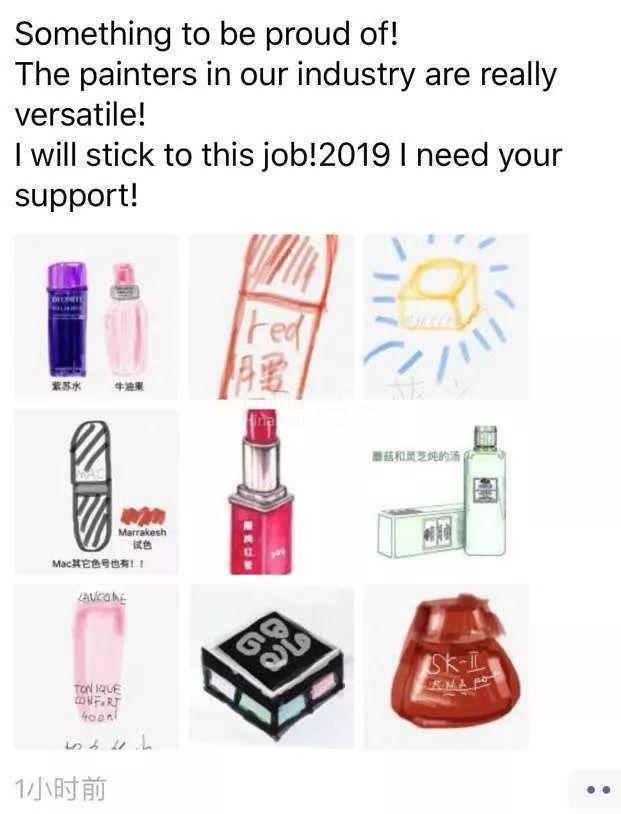
Task: View the black powder compact image
Action: pos(271,666)
